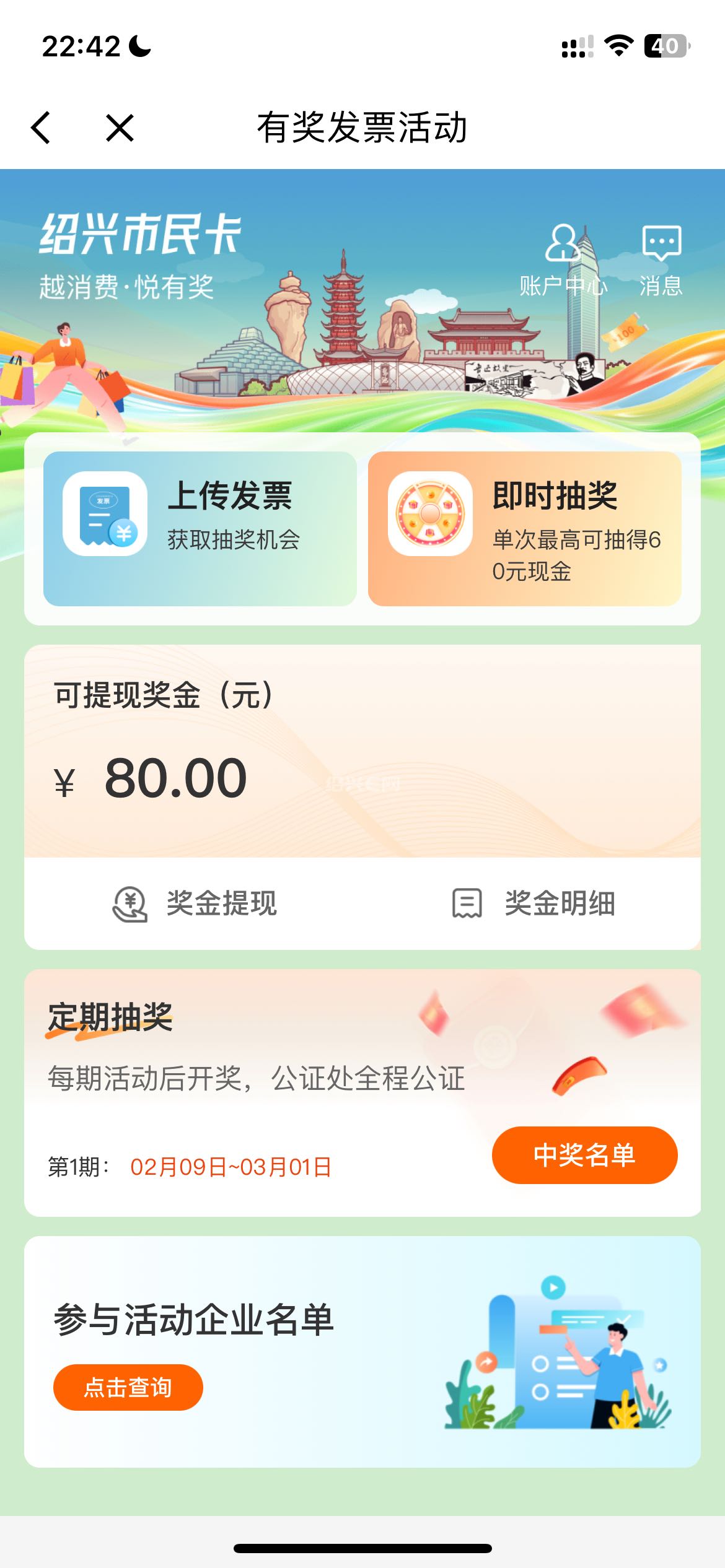Open 账户中心 account center

(563, 260)
